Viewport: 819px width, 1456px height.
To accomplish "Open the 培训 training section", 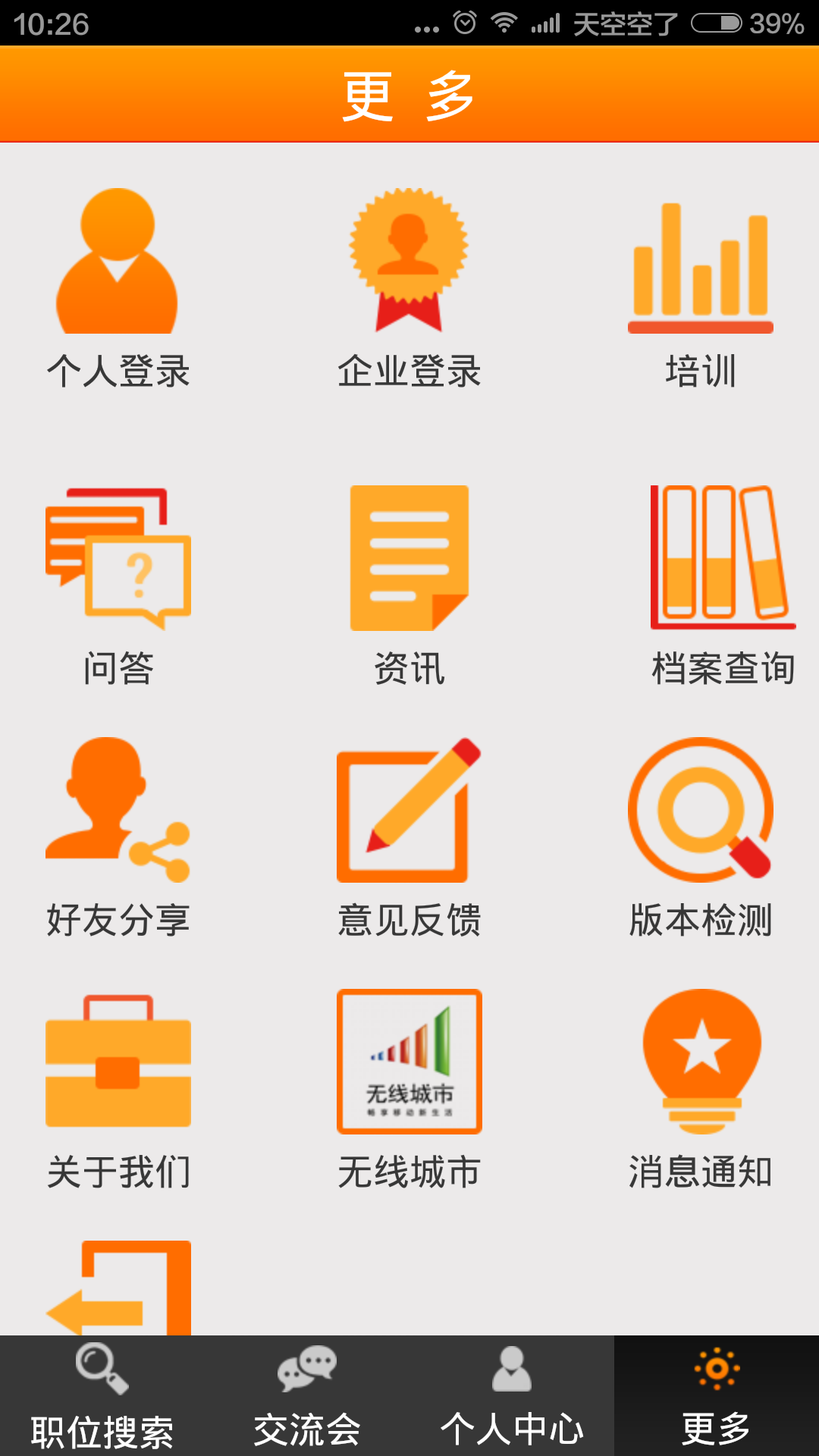I will tap(700, 288).
